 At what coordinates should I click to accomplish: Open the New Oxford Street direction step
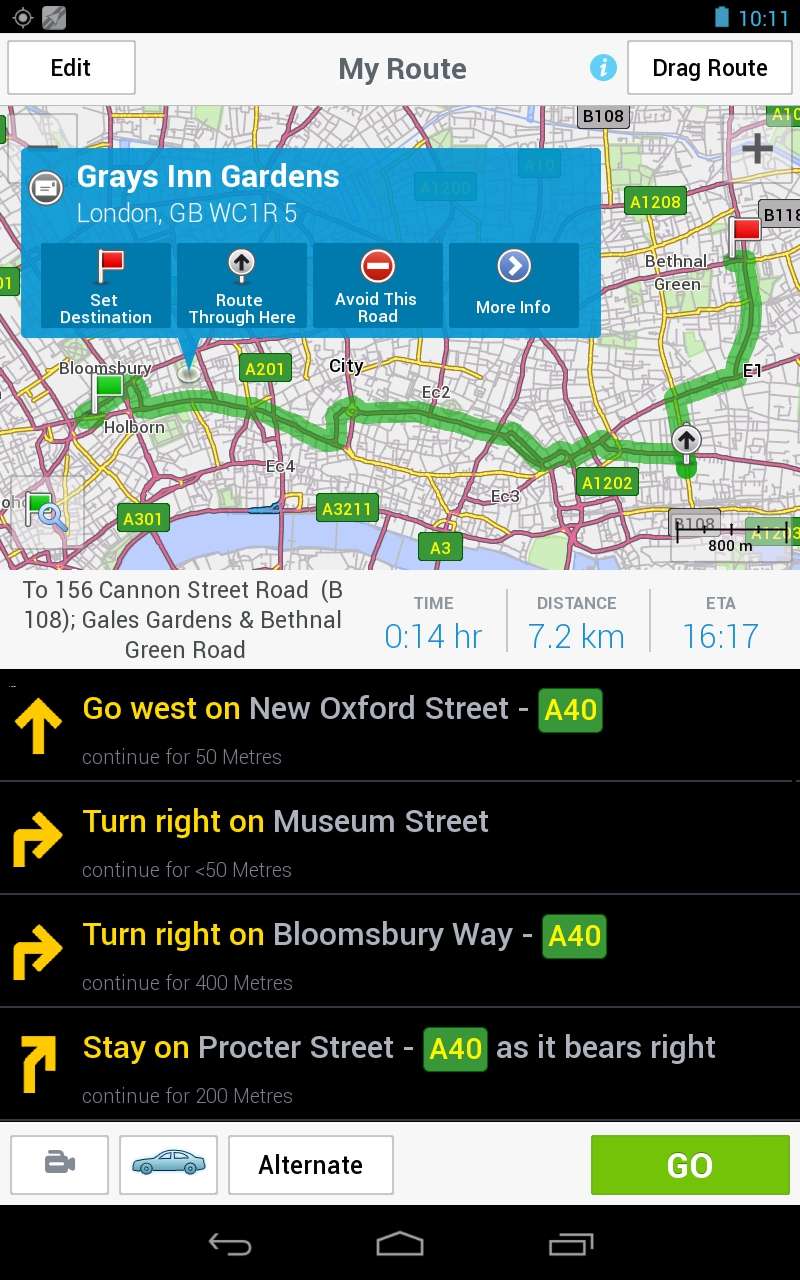tap(400, 725)
